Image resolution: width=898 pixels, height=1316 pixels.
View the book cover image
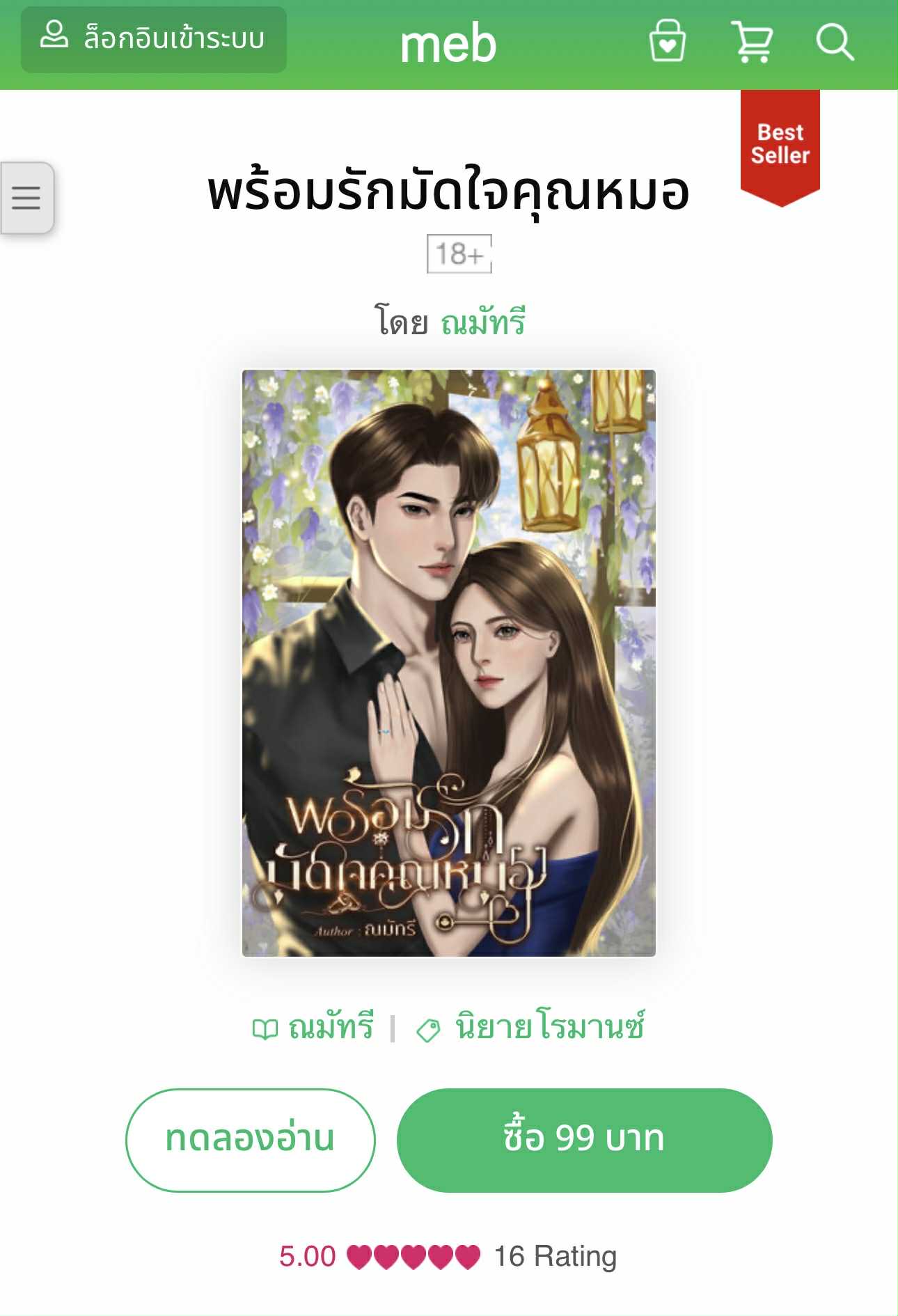(x=449, y=662)
